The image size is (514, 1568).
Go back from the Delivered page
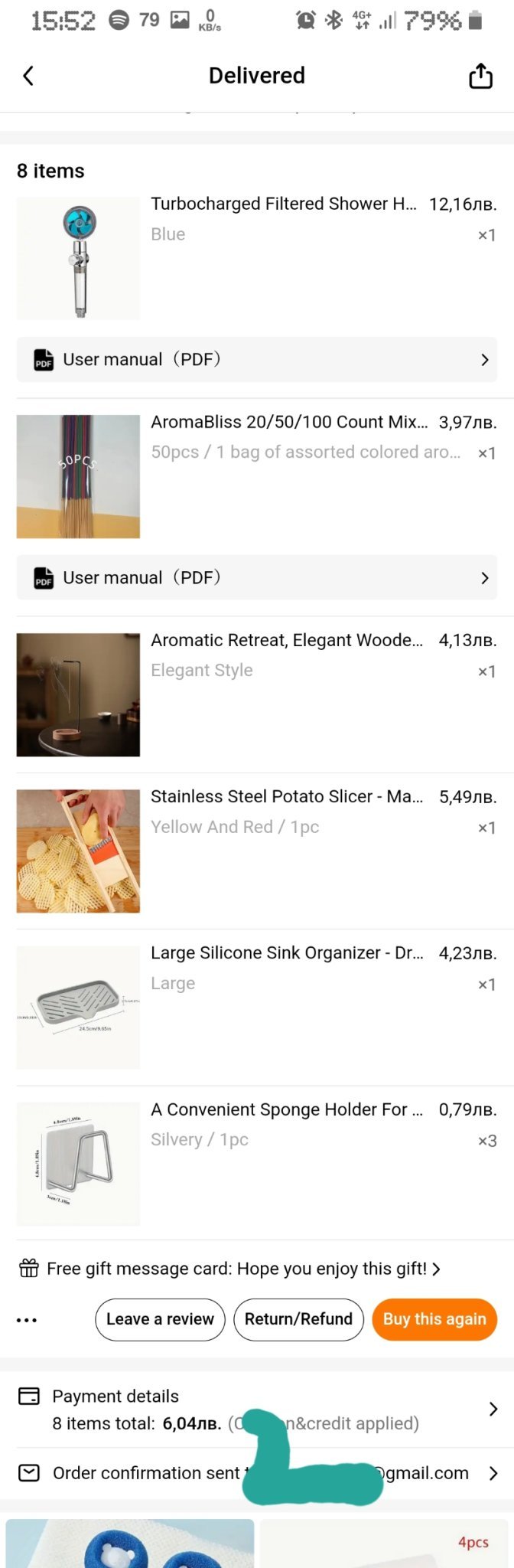point(28,76)
